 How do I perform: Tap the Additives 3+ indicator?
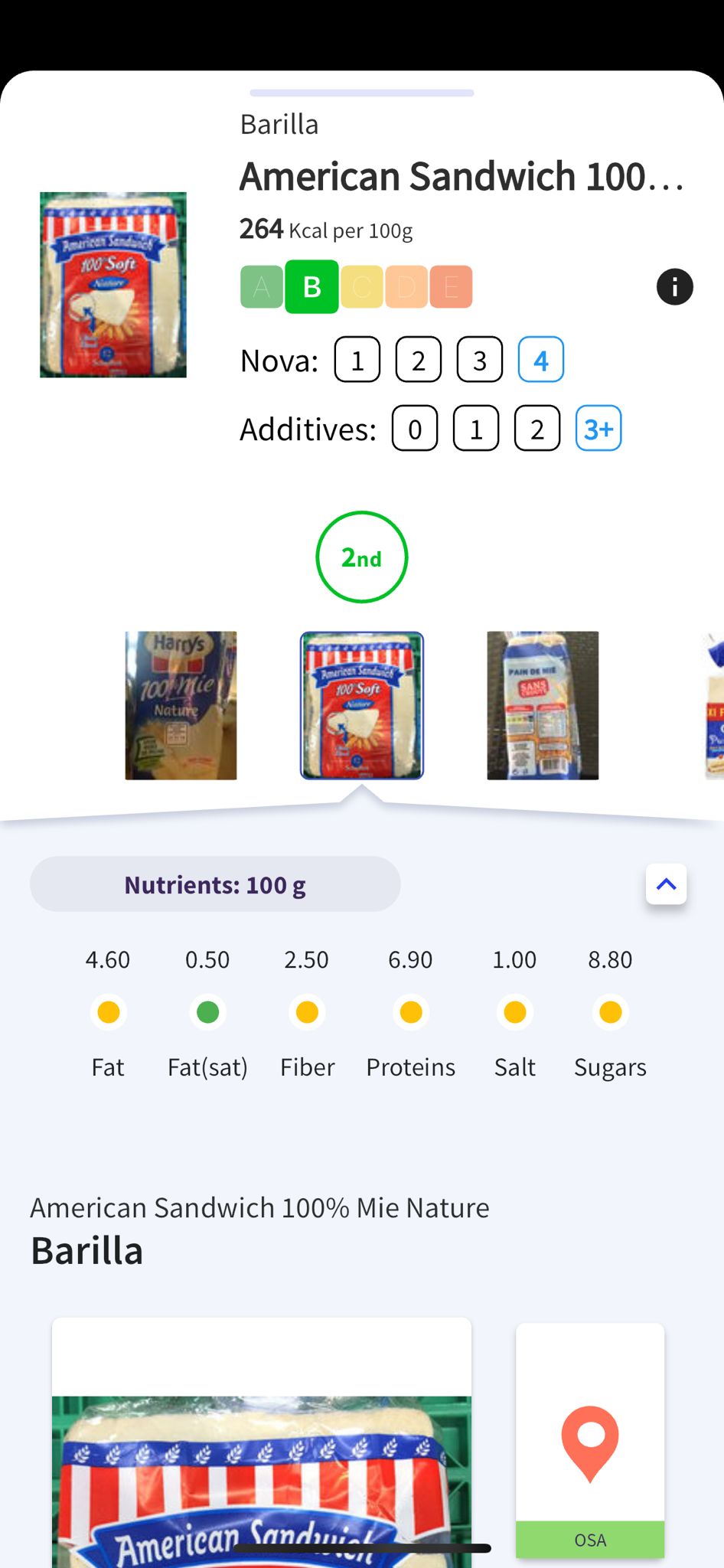[x=599, y=429]
